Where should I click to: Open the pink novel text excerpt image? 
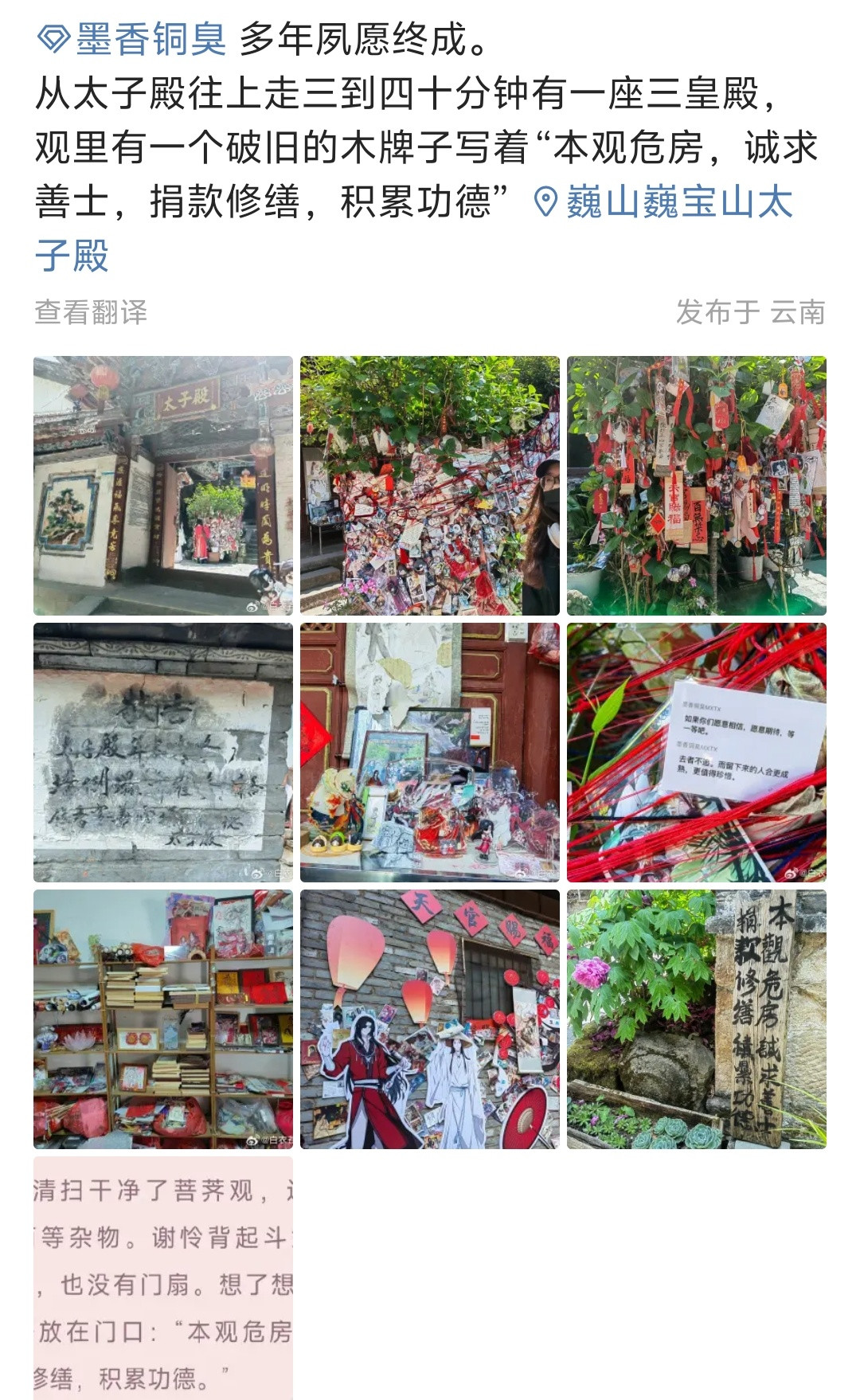coord(163,1278)
